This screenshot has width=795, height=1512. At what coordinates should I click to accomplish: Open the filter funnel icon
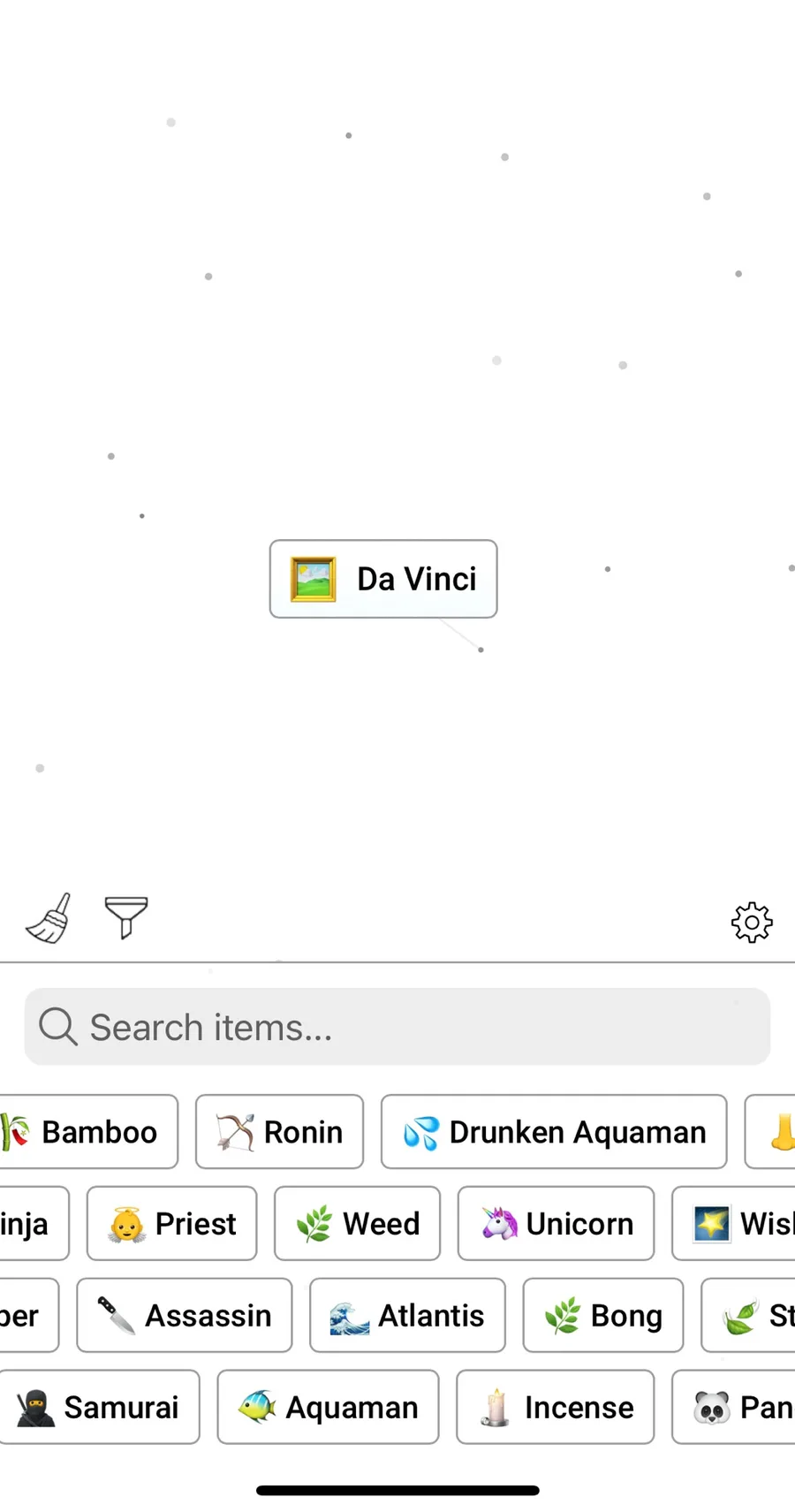pyautogui.click(x=126, y=918)
